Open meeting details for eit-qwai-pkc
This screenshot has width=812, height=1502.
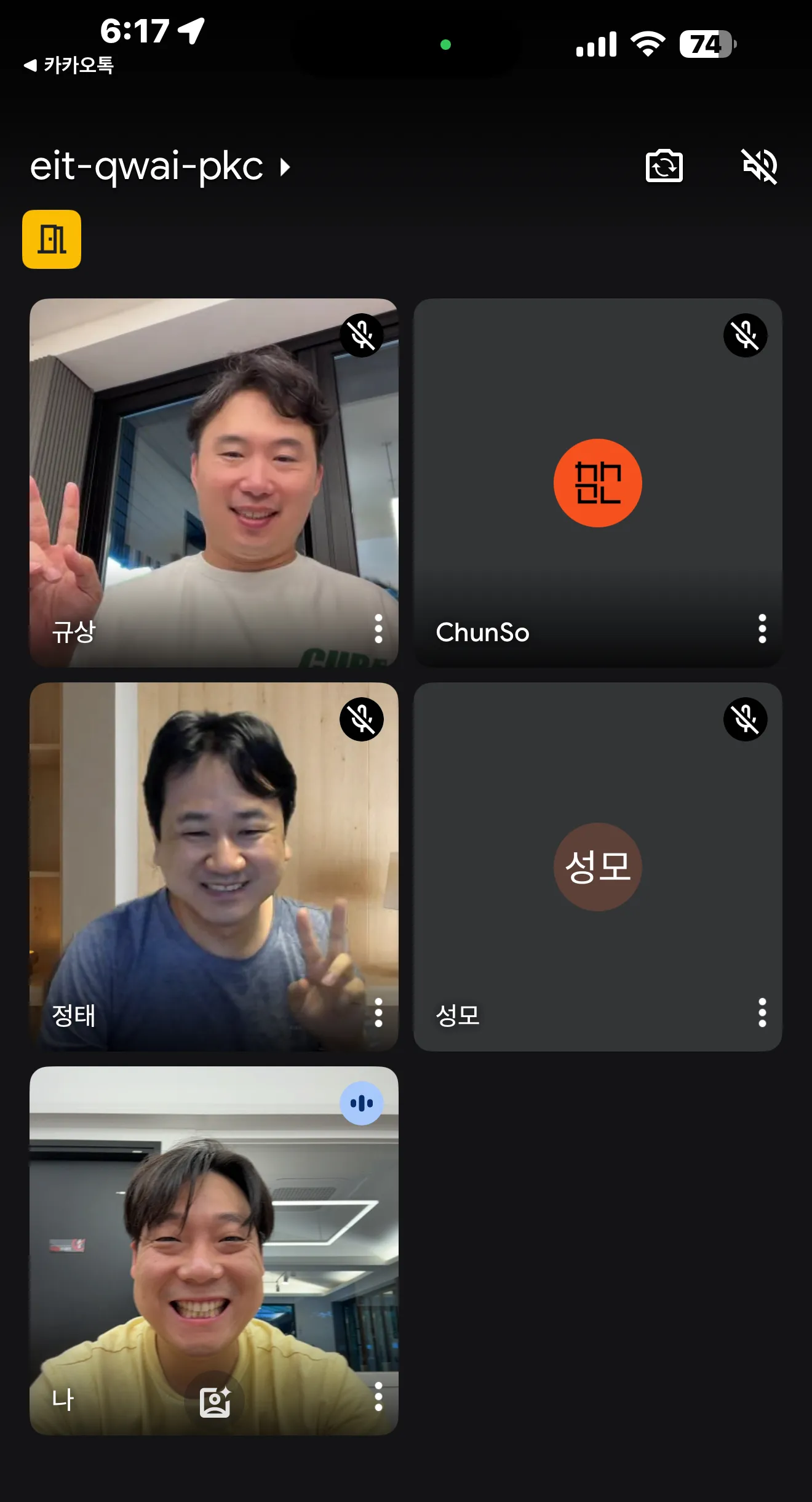[159, 167]
